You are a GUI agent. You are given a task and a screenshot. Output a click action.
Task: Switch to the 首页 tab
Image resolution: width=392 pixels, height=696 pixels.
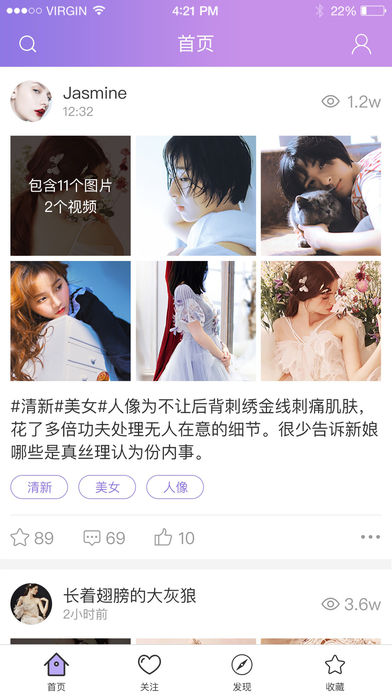pos(56,672)
